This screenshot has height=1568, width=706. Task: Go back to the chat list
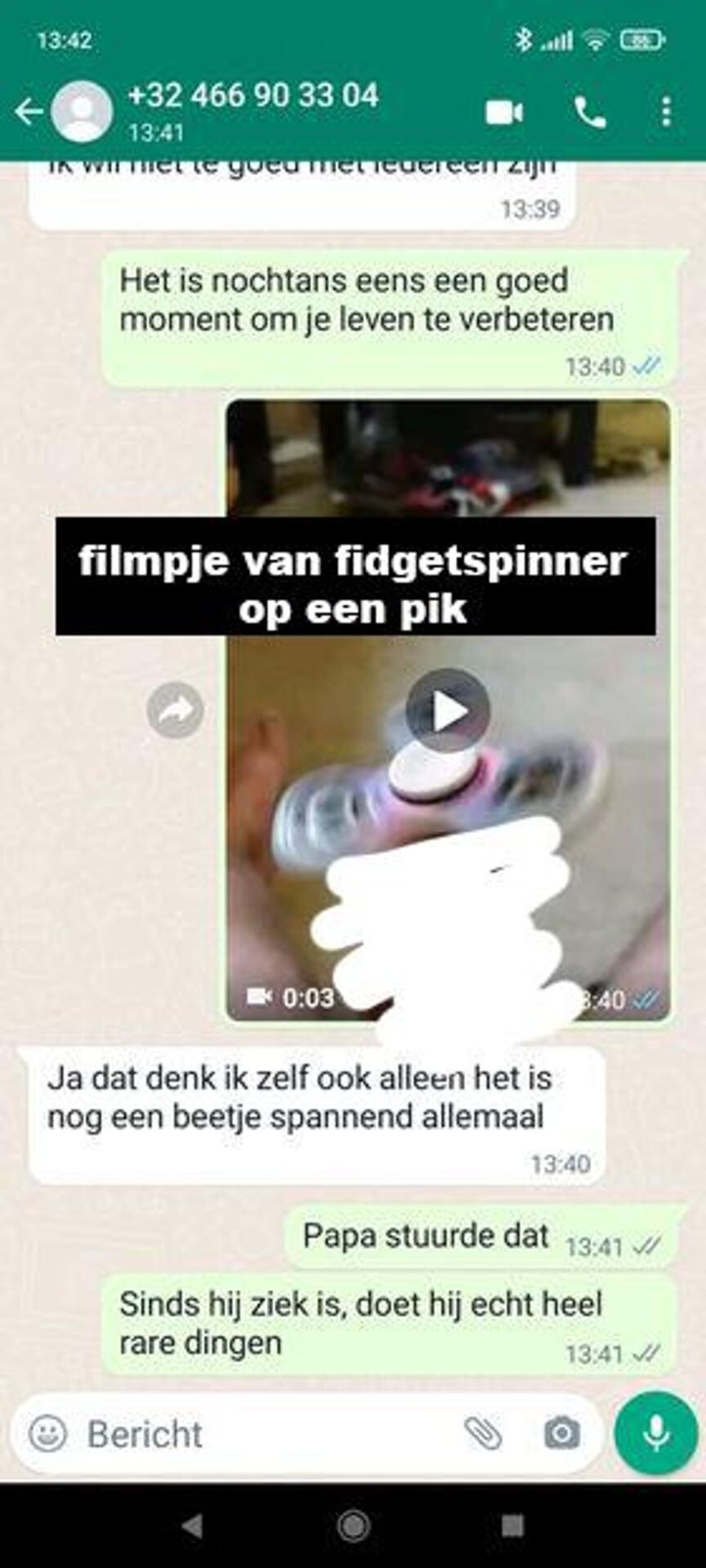tap(28, 112)
